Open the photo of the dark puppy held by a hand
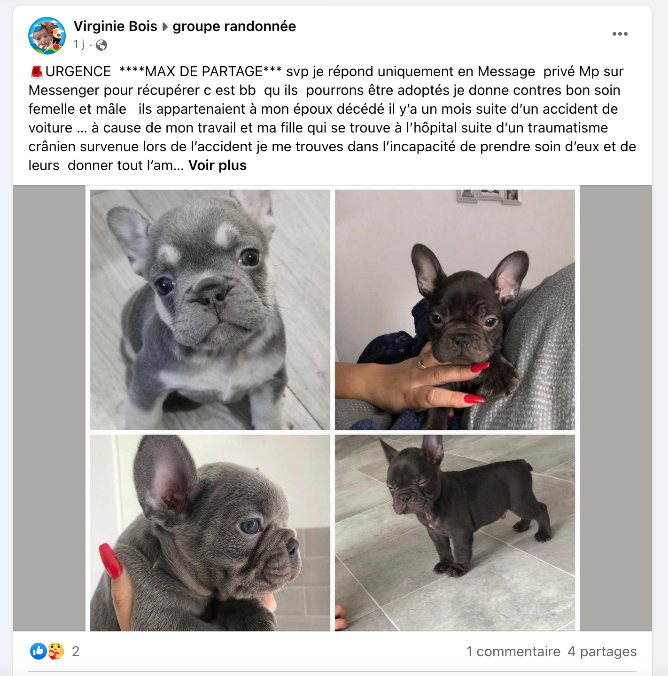The height and width of the screenshot is (676, 668). pos(455,310)
